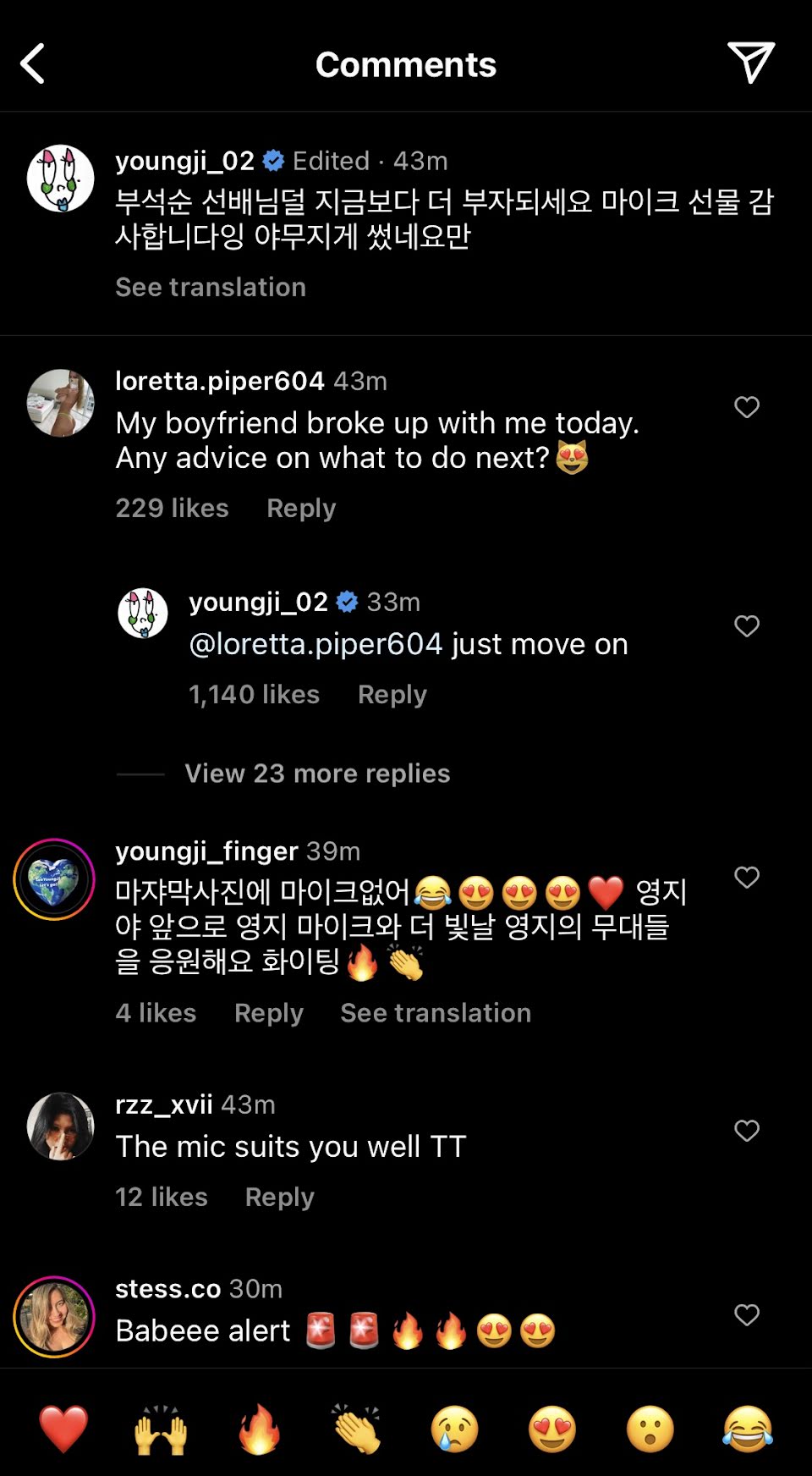The image size is (812, 1476).
Task: Open youngji_02 profile from caption username
Action: (x=184, y=160)
